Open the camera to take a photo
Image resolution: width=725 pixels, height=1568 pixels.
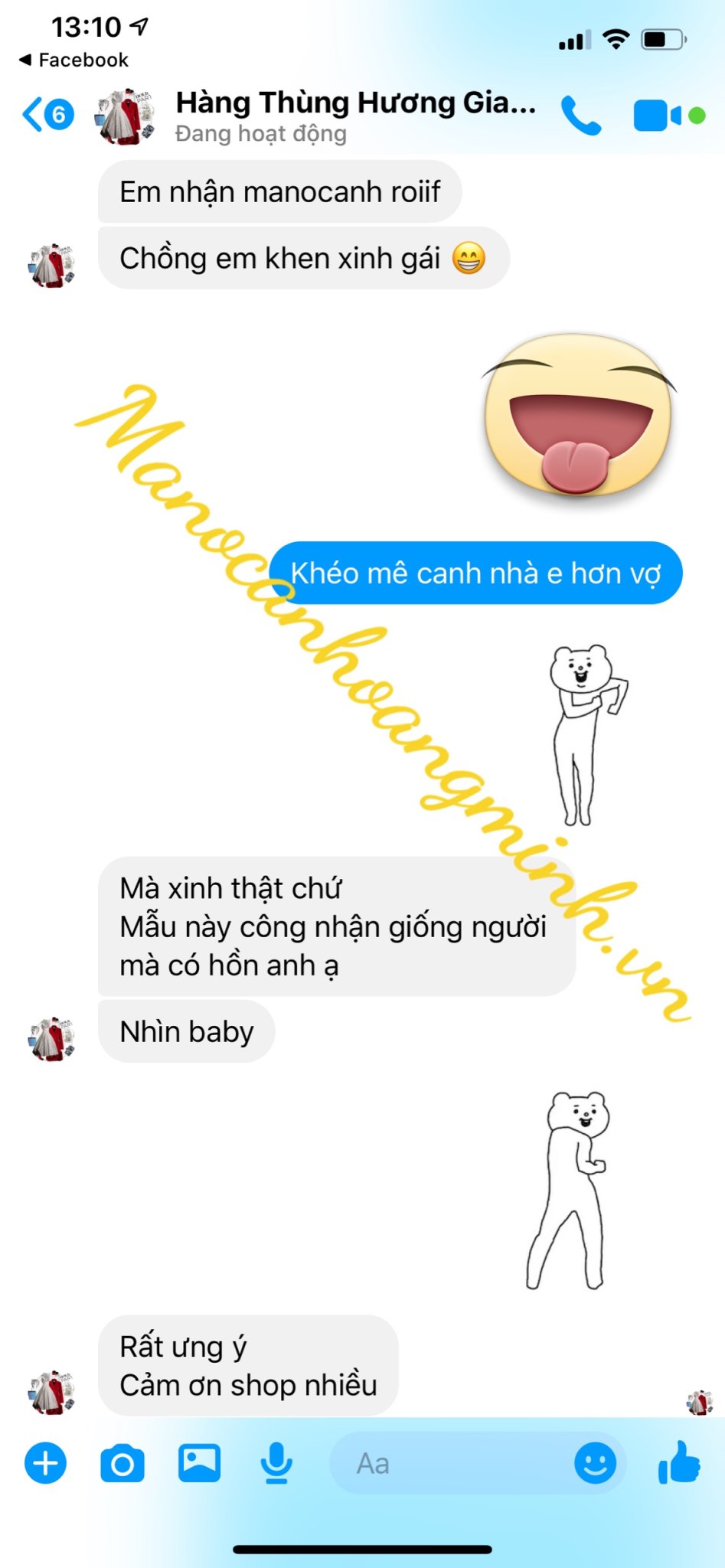122,1463
